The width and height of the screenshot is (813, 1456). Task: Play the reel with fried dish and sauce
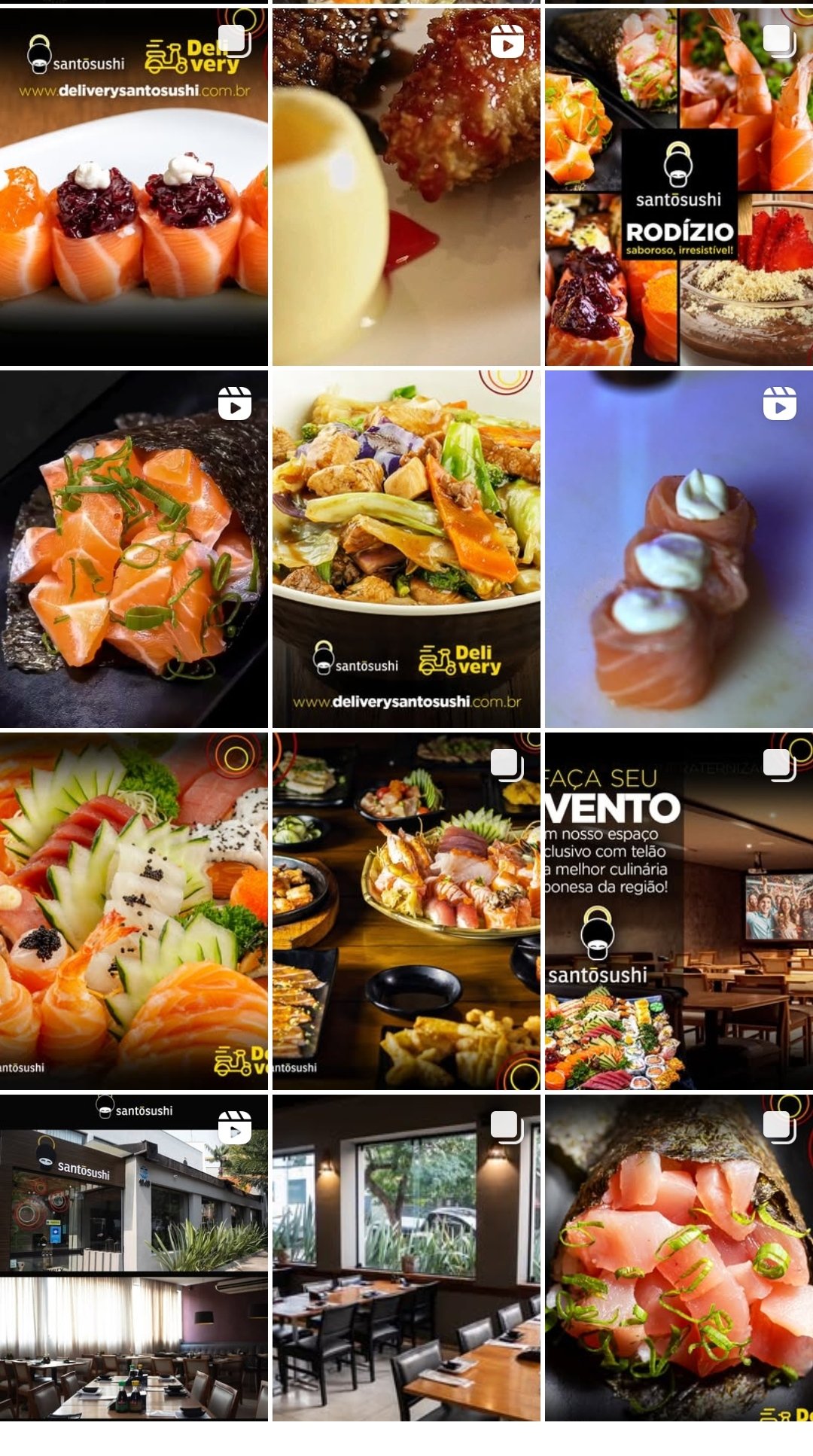406,188
